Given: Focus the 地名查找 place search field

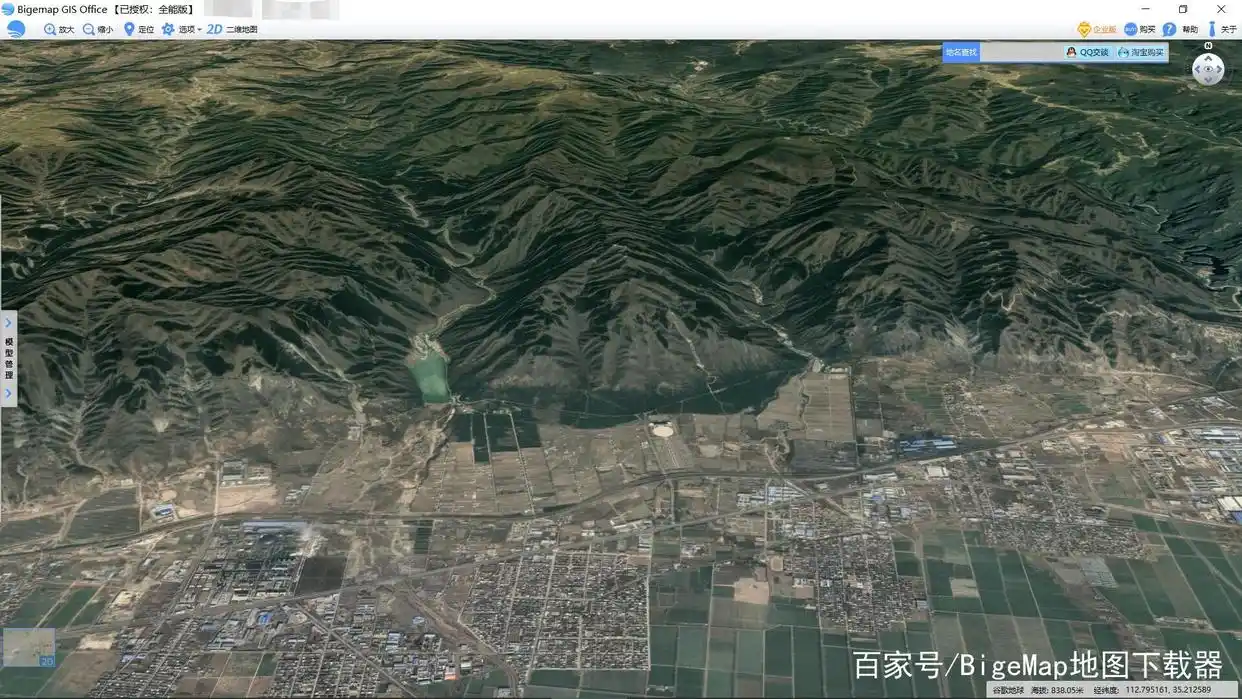Looking at the screenshot, I should point(1020,52).
